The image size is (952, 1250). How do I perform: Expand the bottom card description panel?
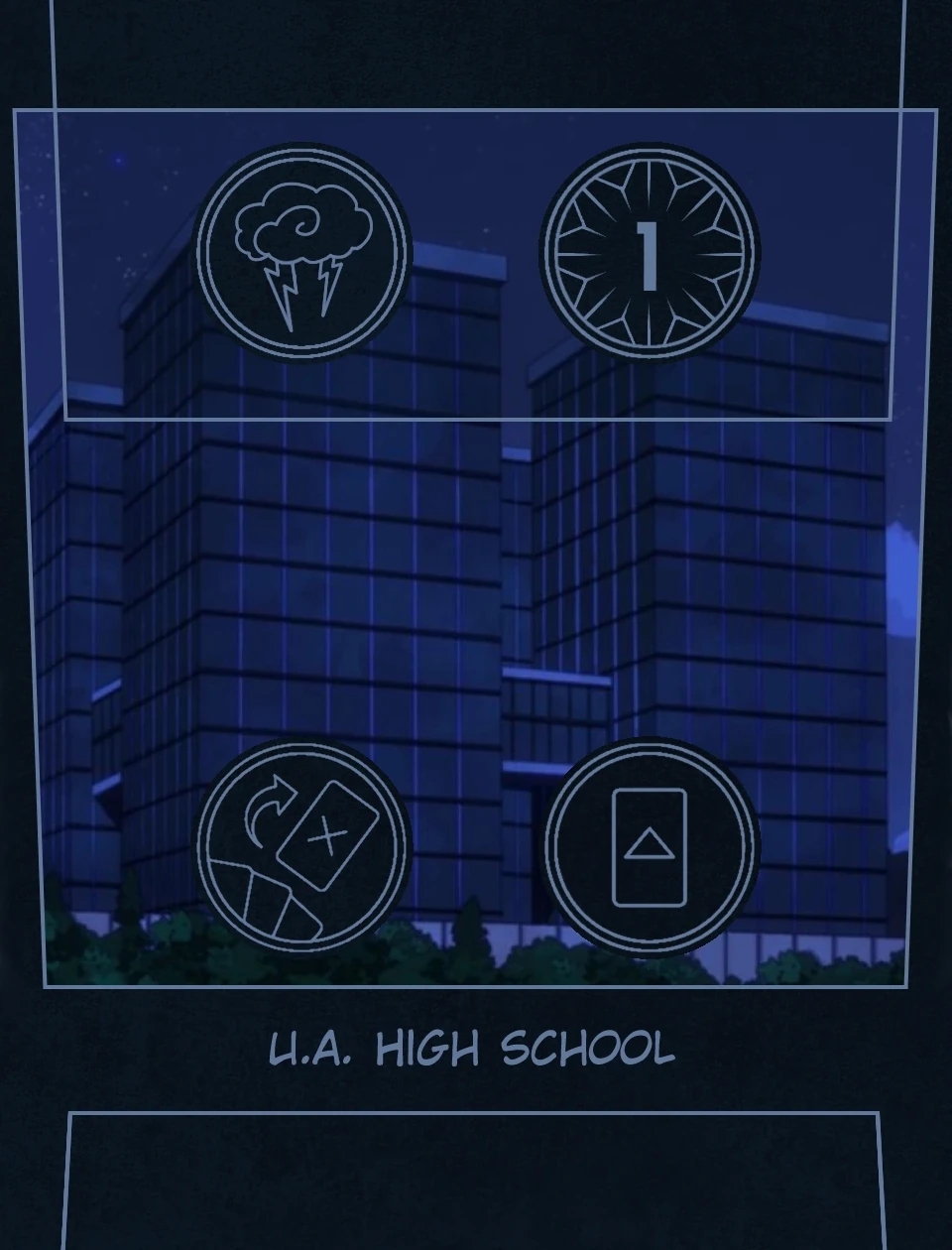pos(476,1181)
